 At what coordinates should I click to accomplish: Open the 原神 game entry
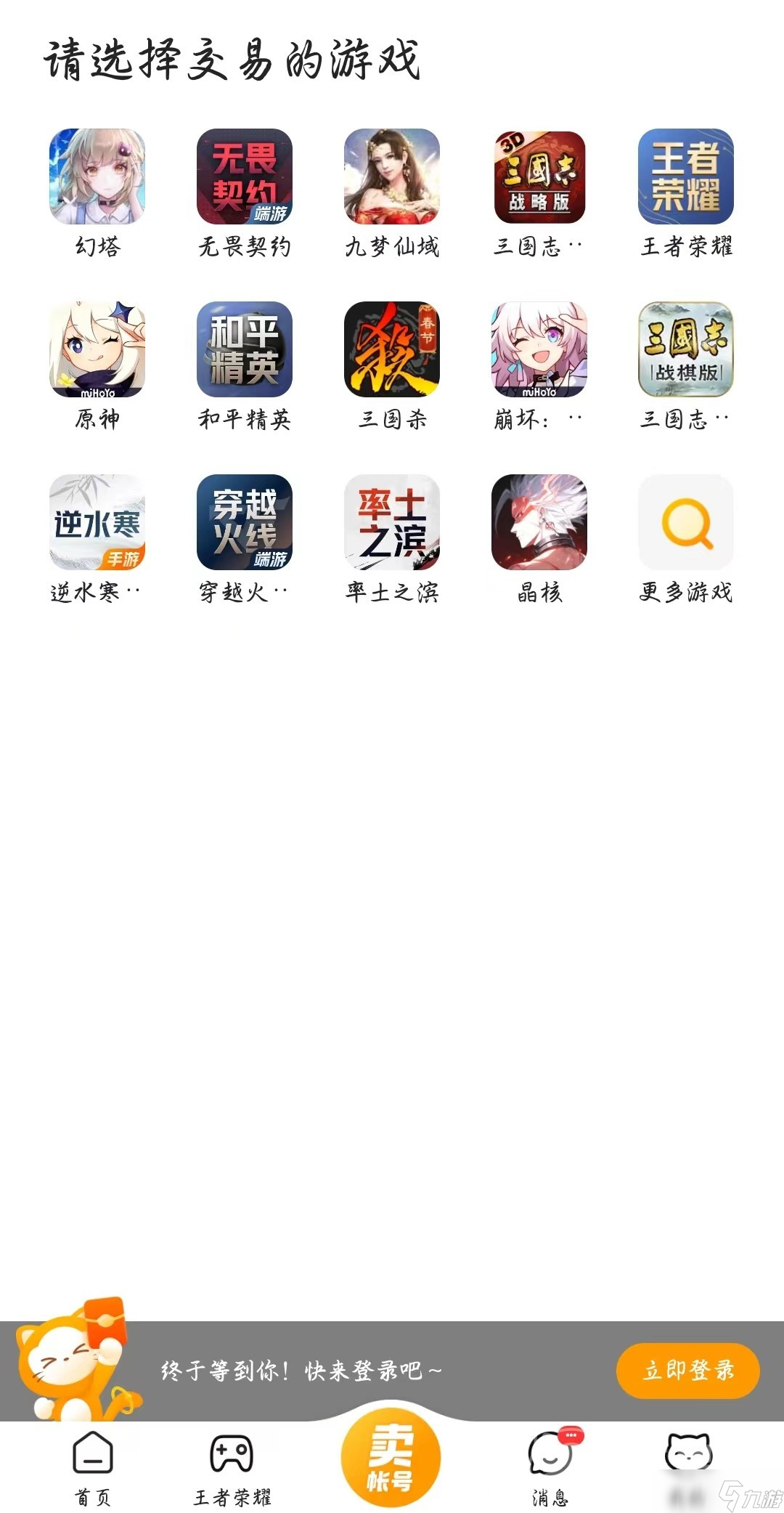tap(97, 351)
